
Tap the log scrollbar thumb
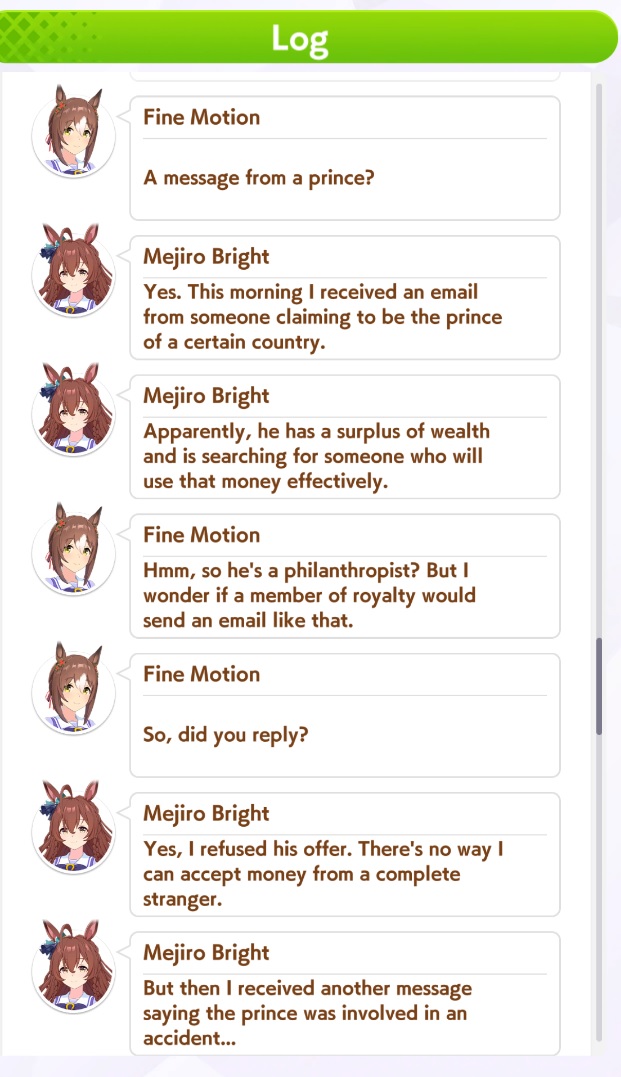tap(599, 685)
